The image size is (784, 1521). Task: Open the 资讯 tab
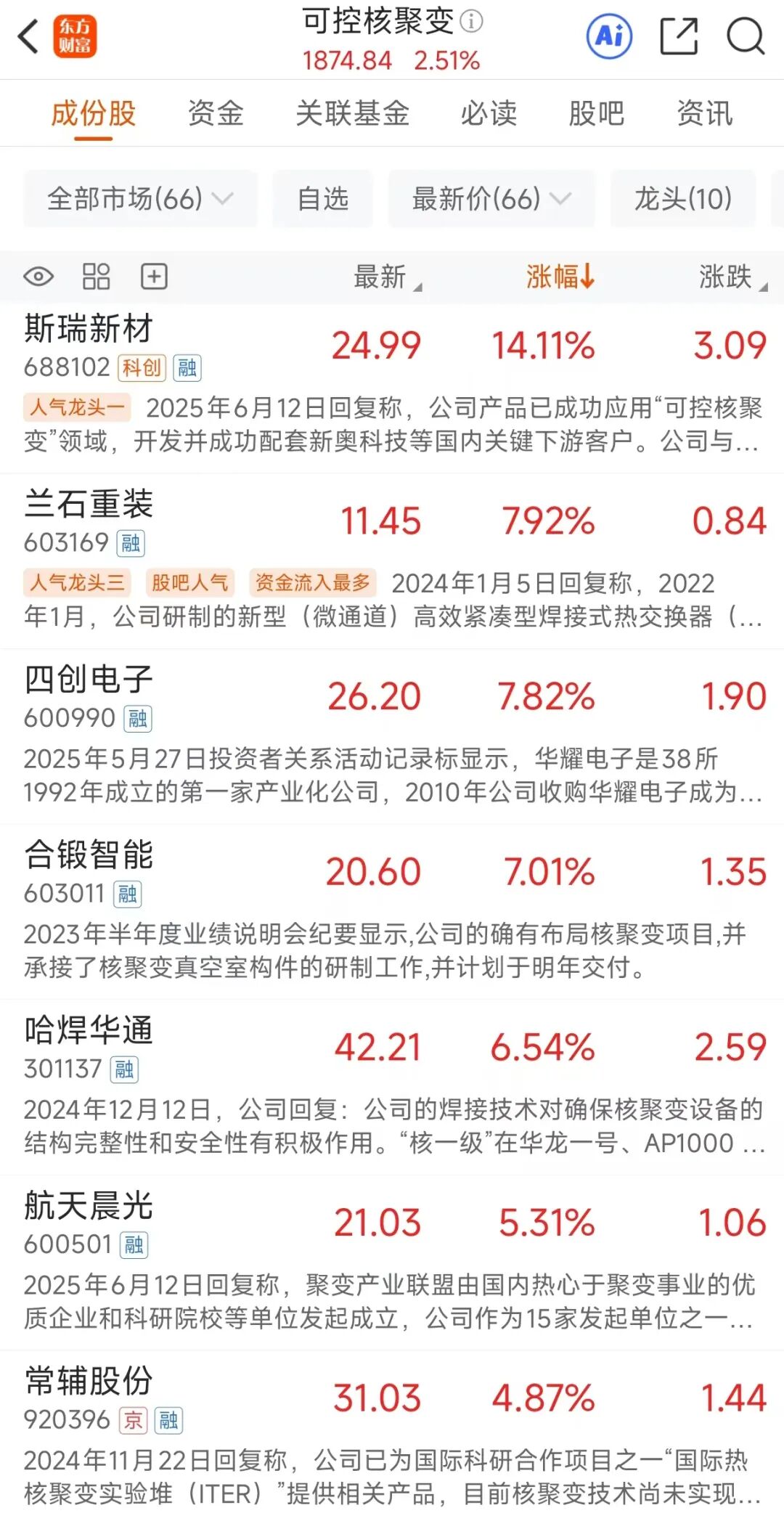[705, 114]
